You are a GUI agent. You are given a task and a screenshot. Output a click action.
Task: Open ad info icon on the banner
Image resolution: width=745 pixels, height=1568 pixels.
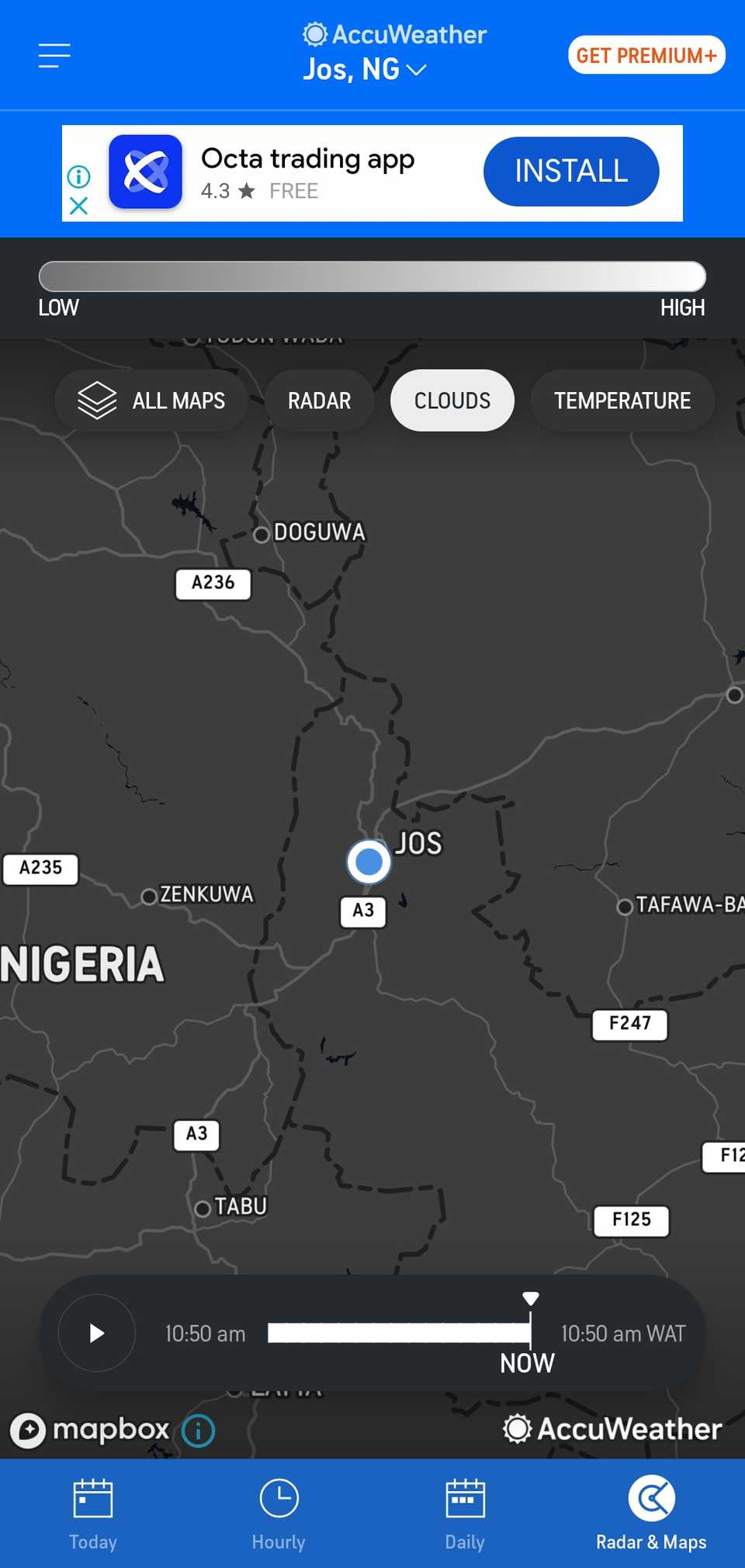[x=78, y=177]
